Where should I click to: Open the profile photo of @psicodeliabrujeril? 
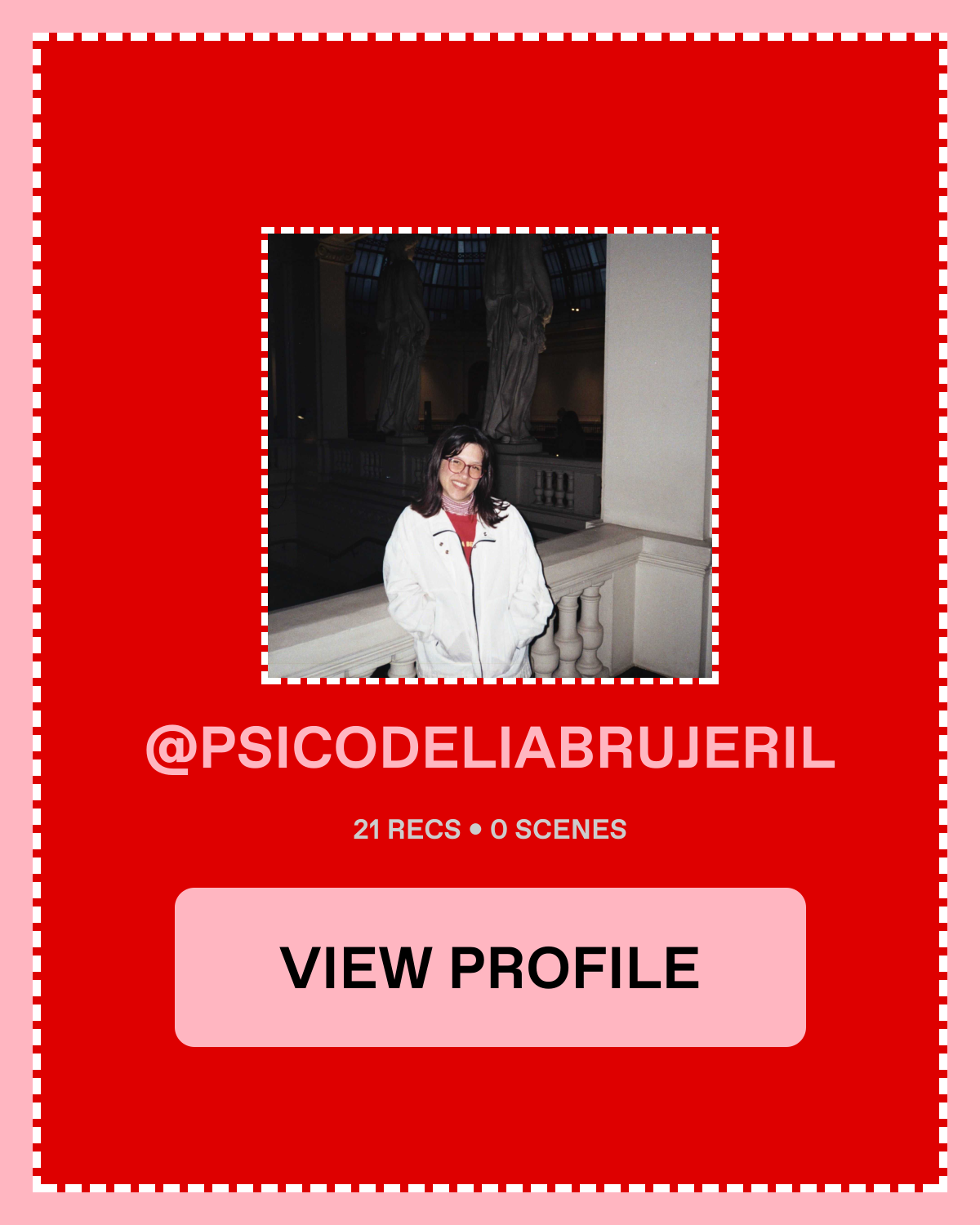(490, 456)
